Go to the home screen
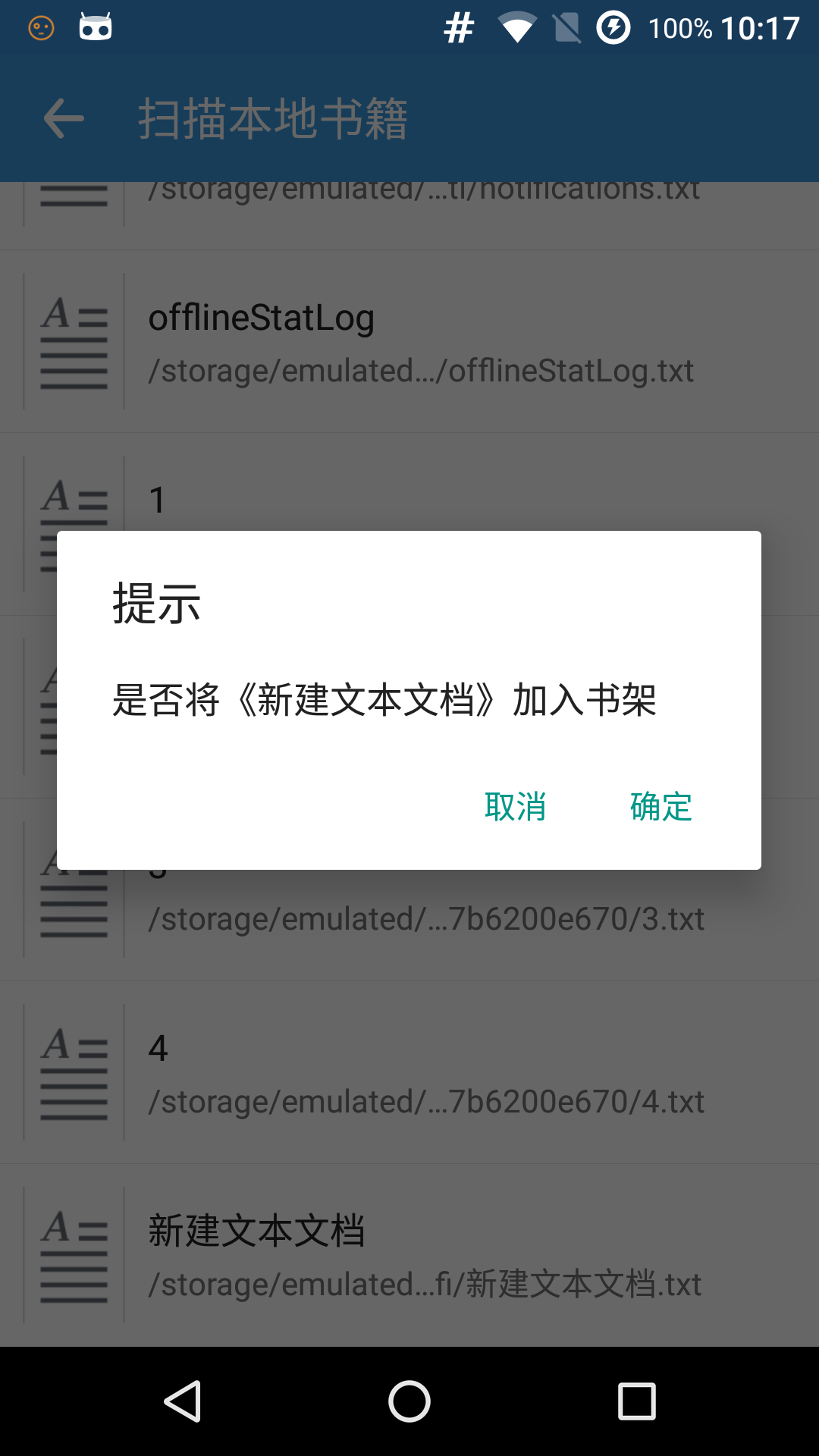Image resolution: width=819 pixels, height=1456 pixels. pos(409,1401)
